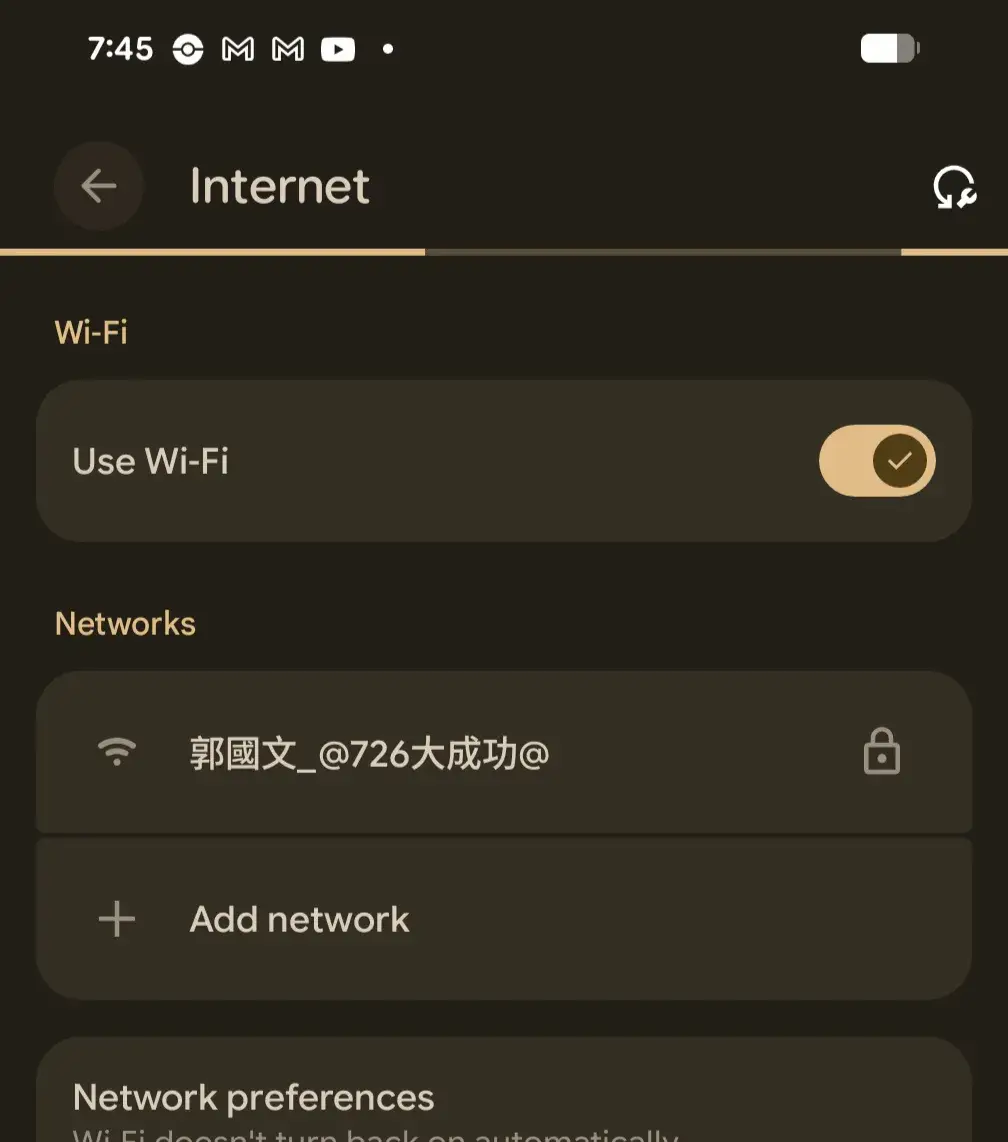
Task: Disable Wi-Fi using its switch control
Action: point(877,460)
